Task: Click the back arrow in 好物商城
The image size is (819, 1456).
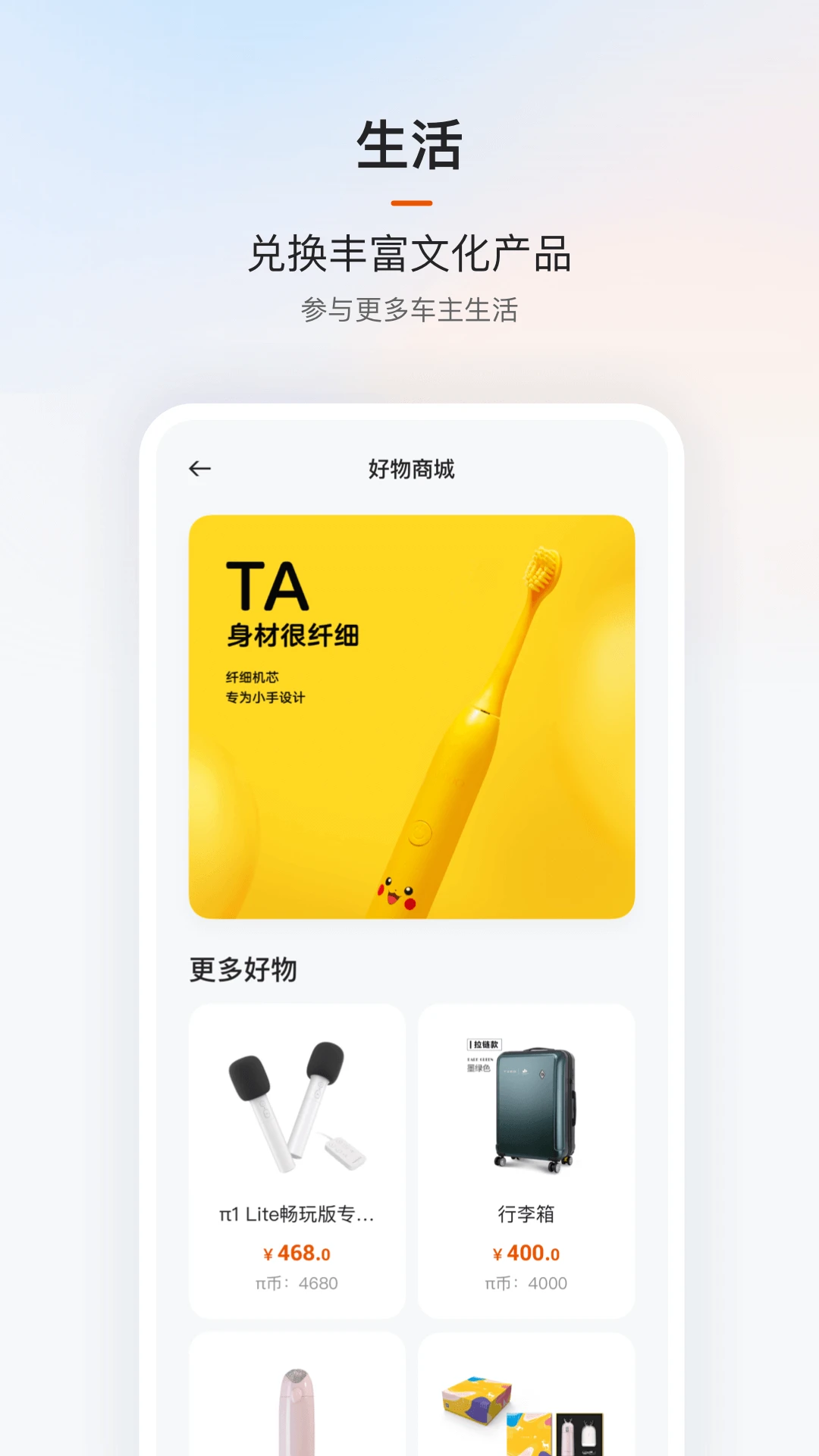Action: 199,468
